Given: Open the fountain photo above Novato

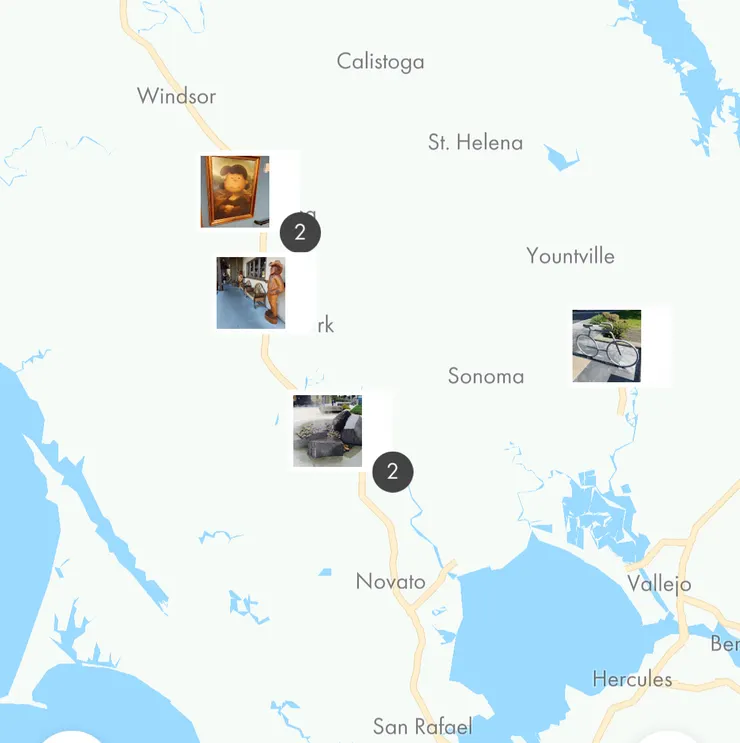Looking at the screenshot, I should (x=328, y=431).
